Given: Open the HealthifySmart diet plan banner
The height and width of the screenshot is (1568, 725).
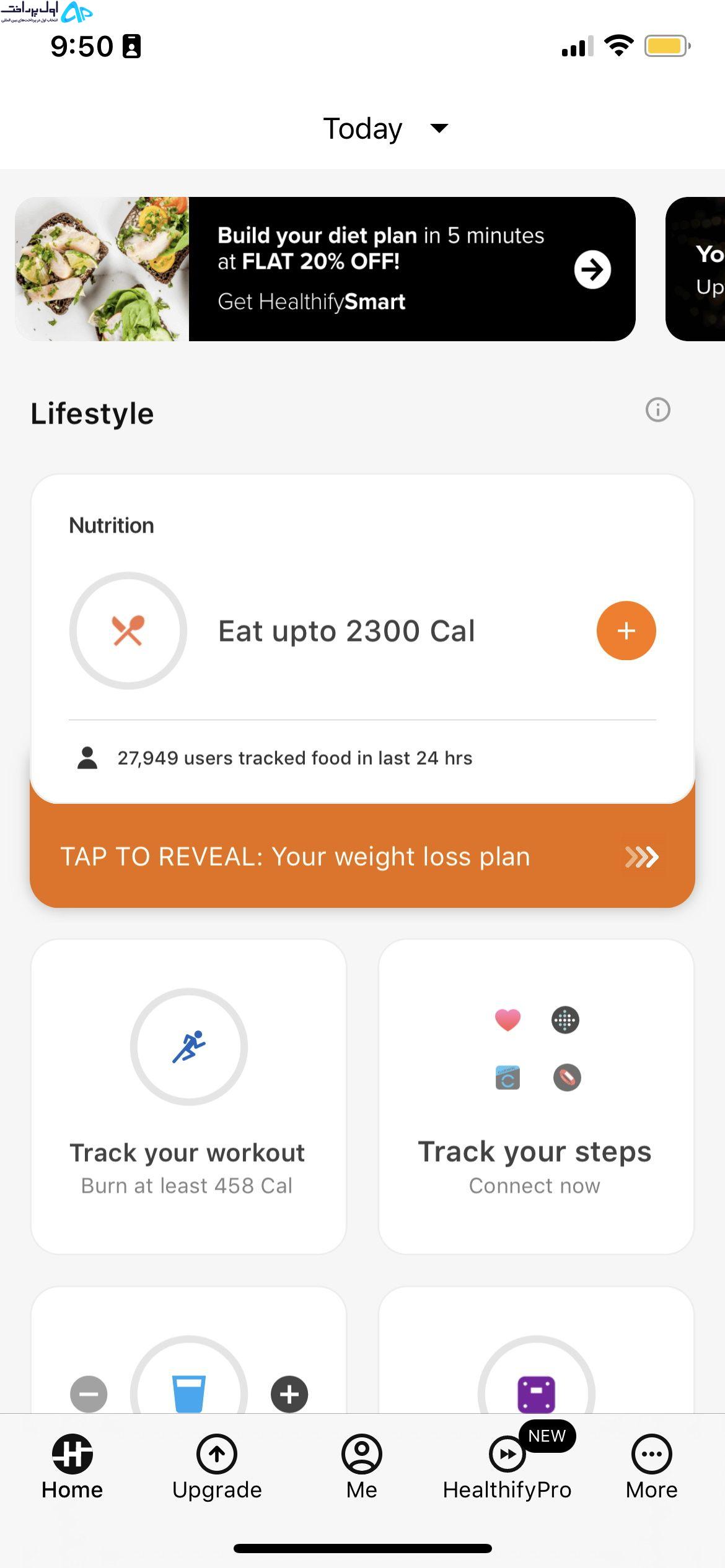Looking at the screenshot, I should (325, 269).
